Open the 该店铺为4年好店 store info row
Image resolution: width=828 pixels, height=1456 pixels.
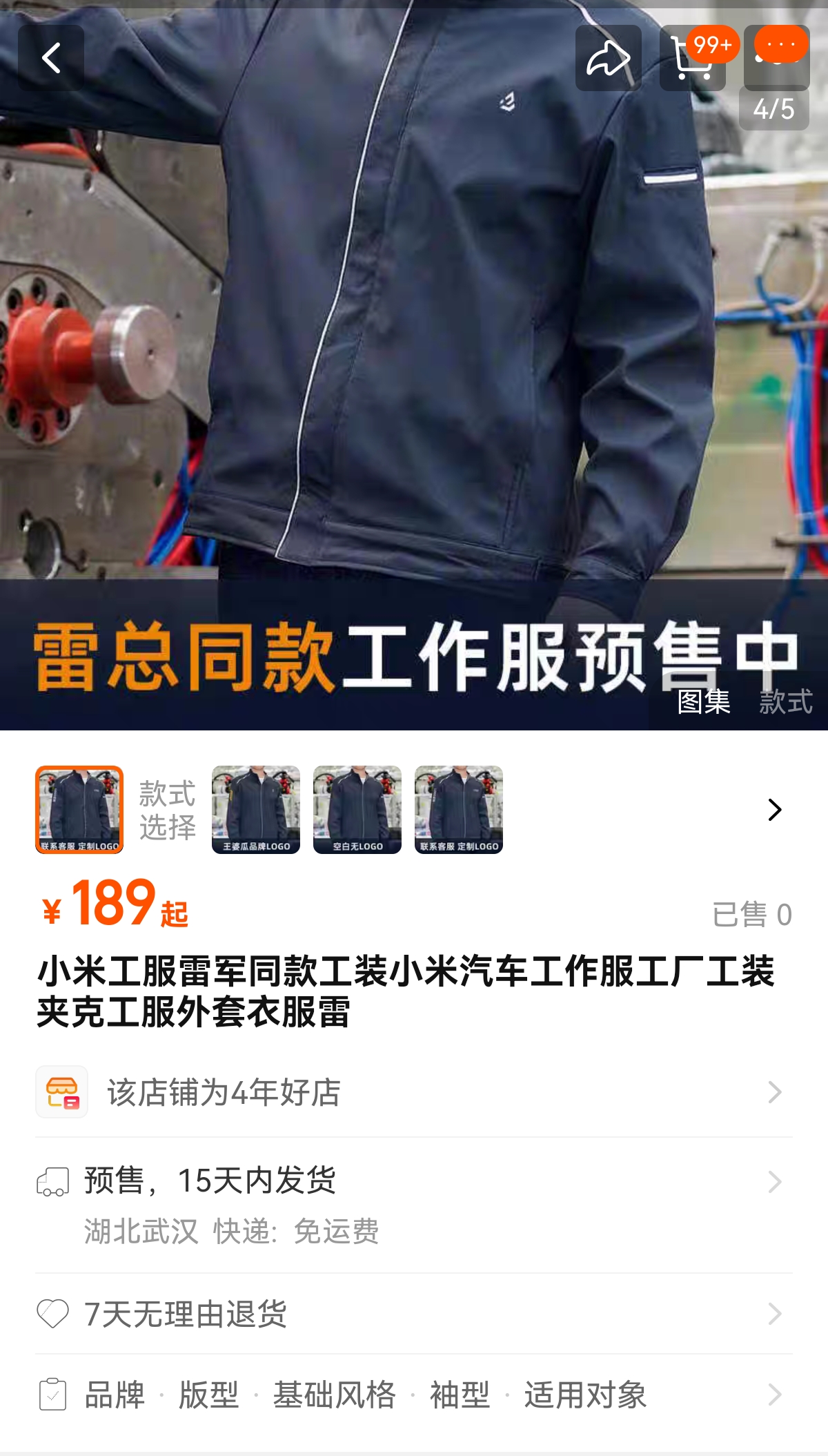414,1092
